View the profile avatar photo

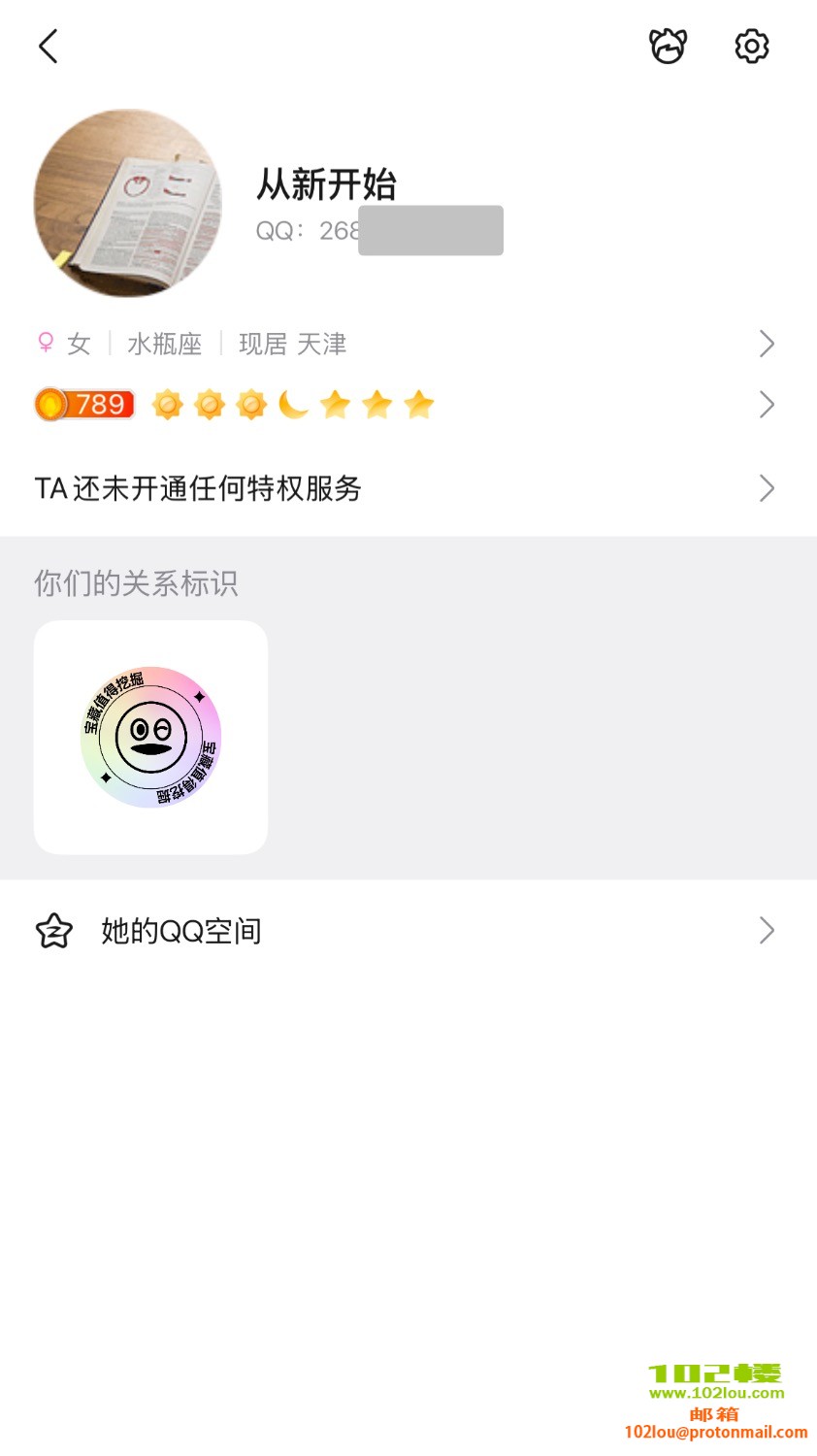click(x=128, y=203)
